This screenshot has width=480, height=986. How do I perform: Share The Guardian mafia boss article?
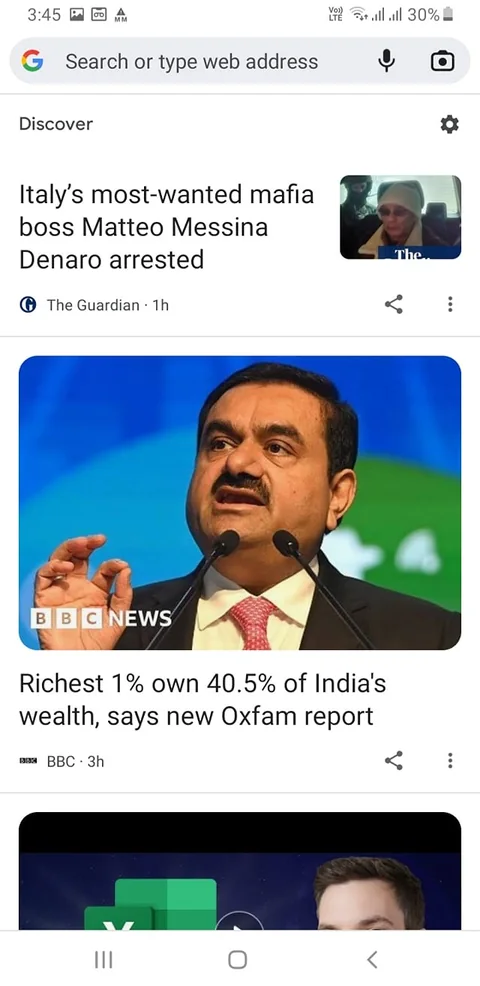[x=394, y=305]
